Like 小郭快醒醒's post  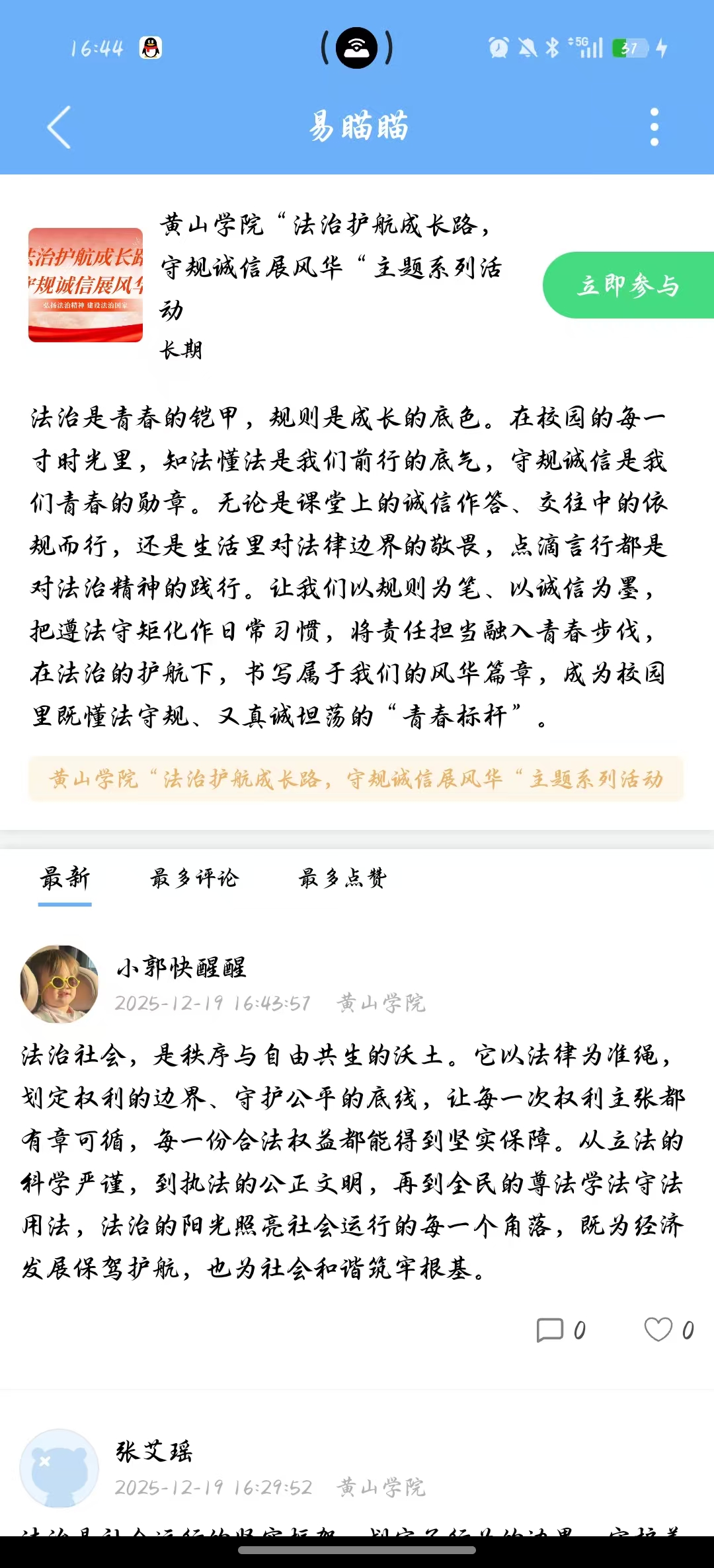pos(669,1330)
